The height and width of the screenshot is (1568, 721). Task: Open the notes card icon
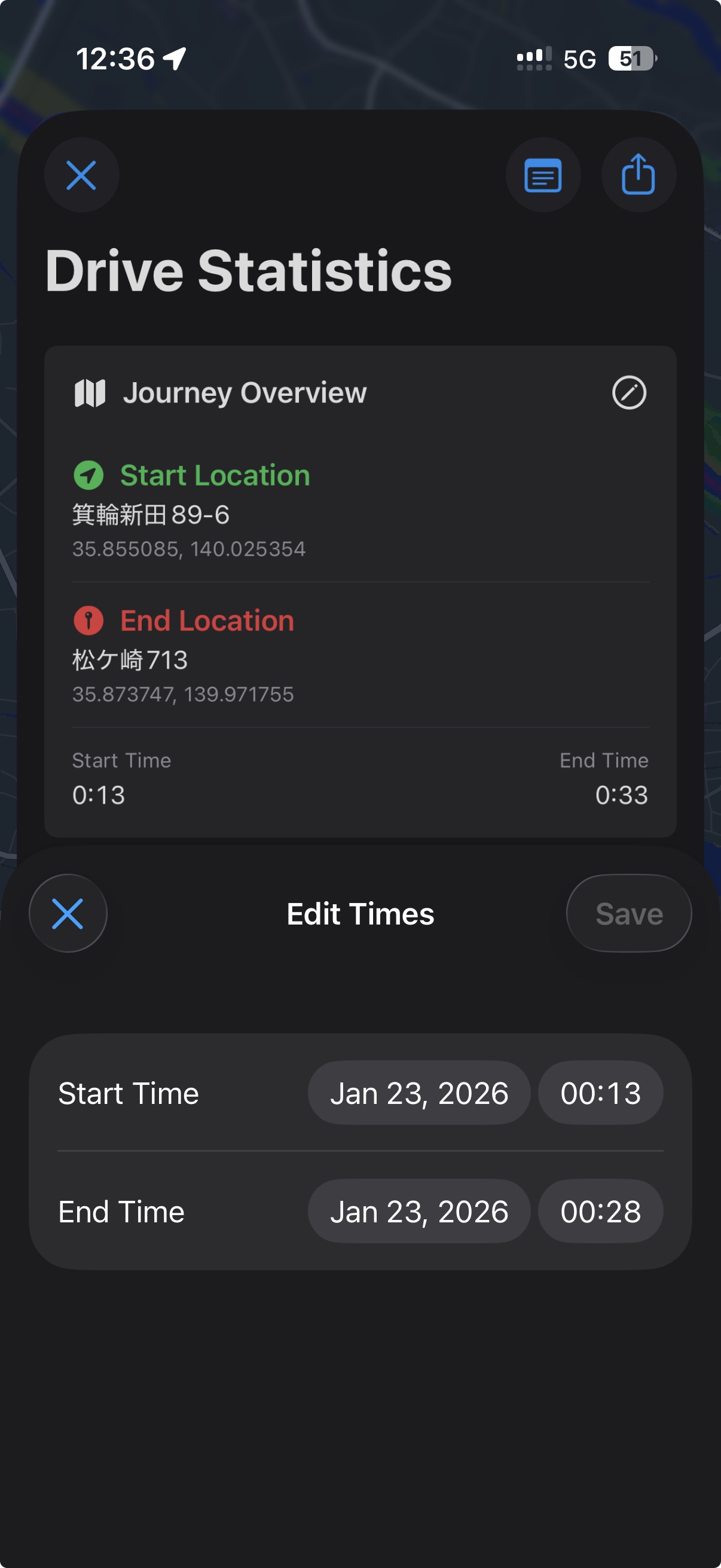543,175
